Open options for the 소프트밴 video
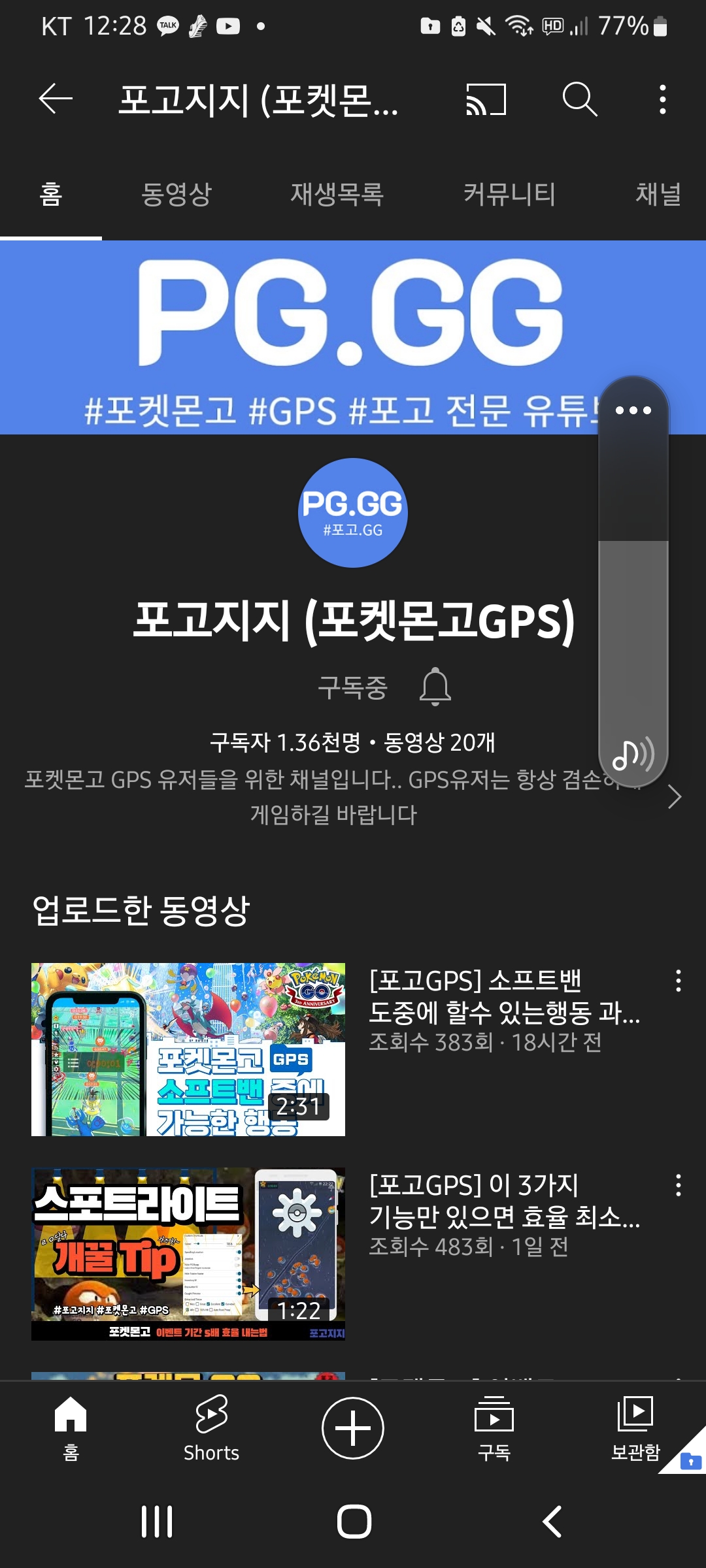Screen dimensions: 706x1568 click(679, 981)
